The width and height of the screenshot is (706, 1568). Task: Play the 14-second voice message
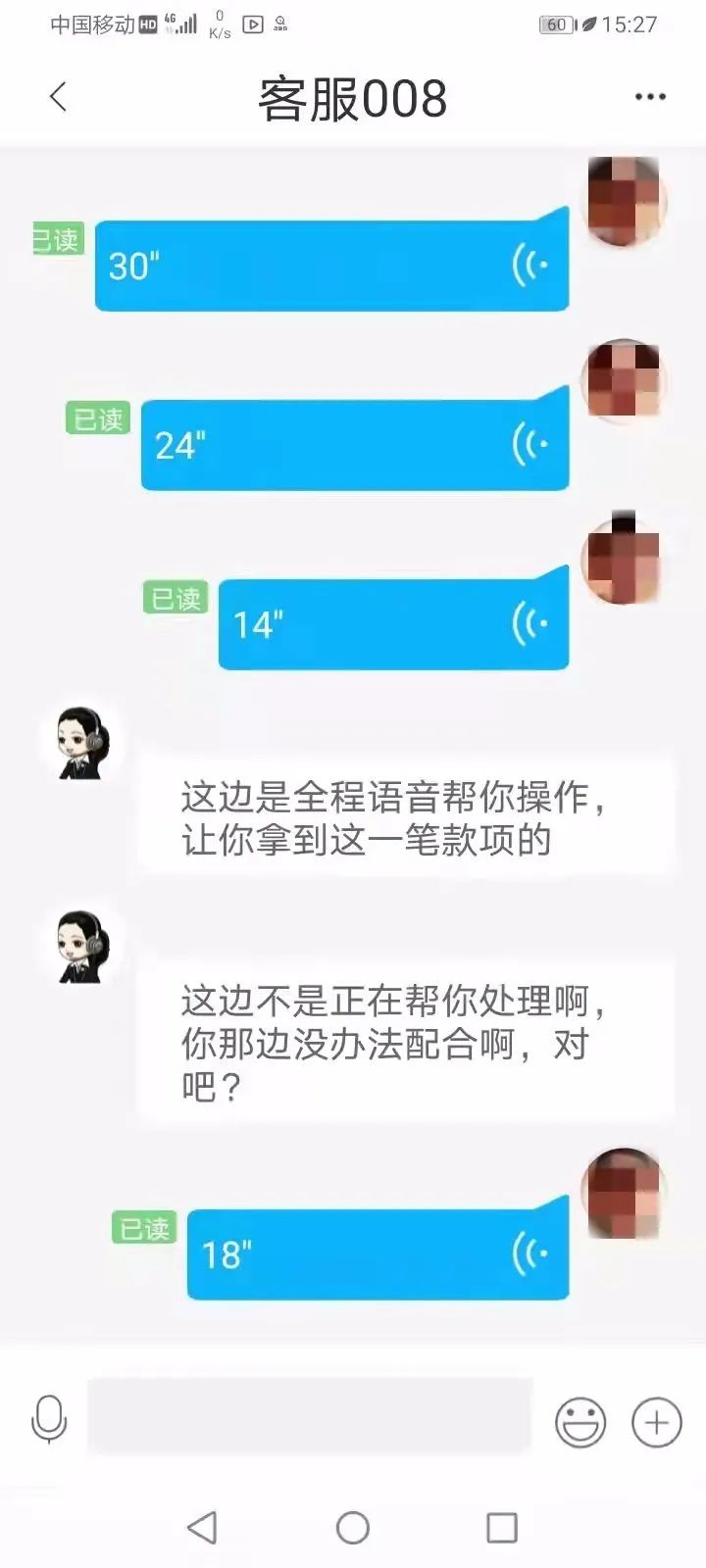point(392,624)
